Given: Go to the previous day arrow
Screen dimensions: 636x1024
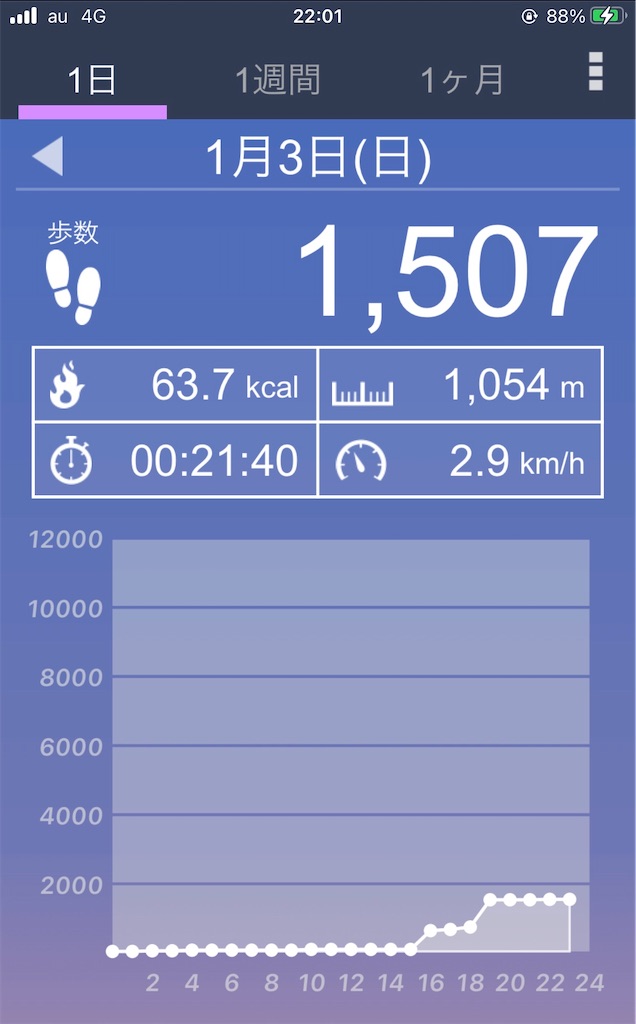Looking at the screenshot, I should (x=48, y=158).
